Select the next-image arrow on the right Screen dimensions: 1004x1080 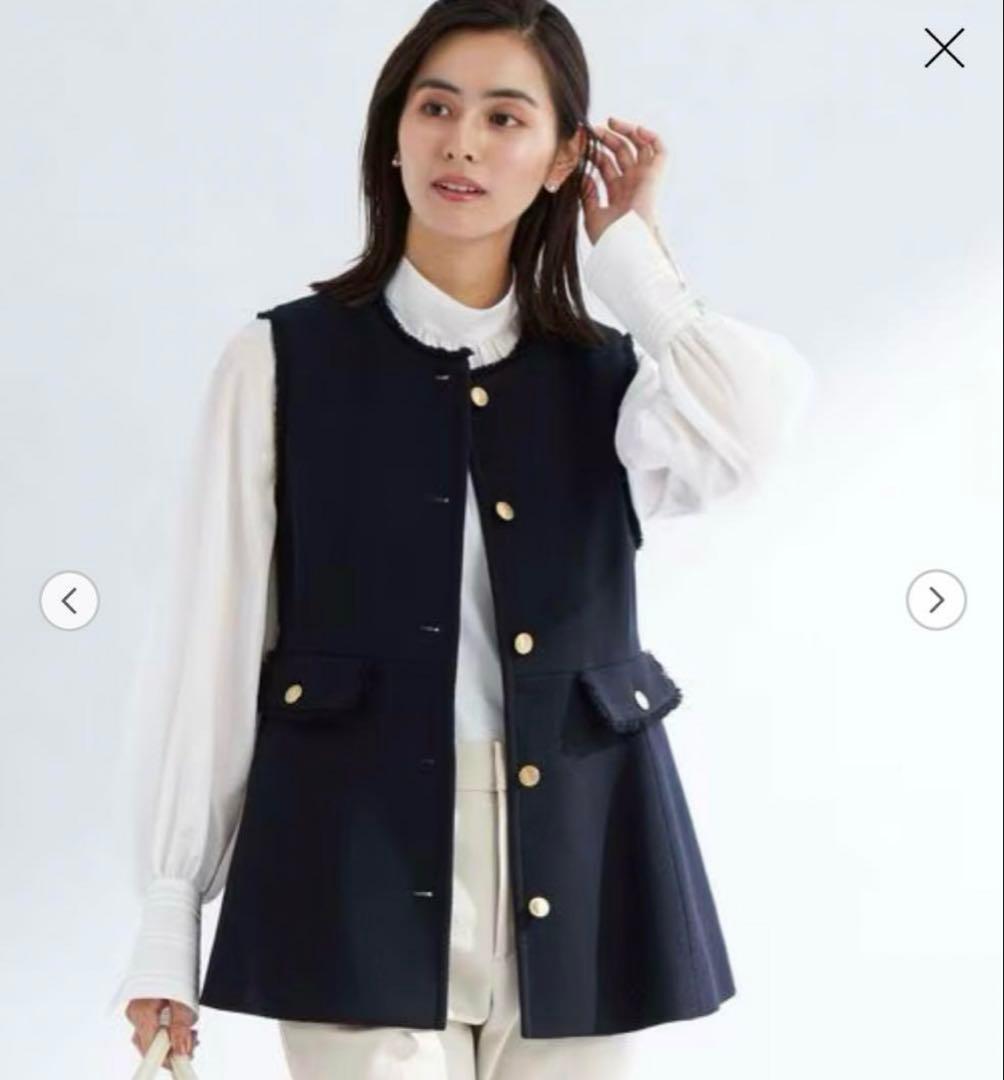click(x=935, y=600)
